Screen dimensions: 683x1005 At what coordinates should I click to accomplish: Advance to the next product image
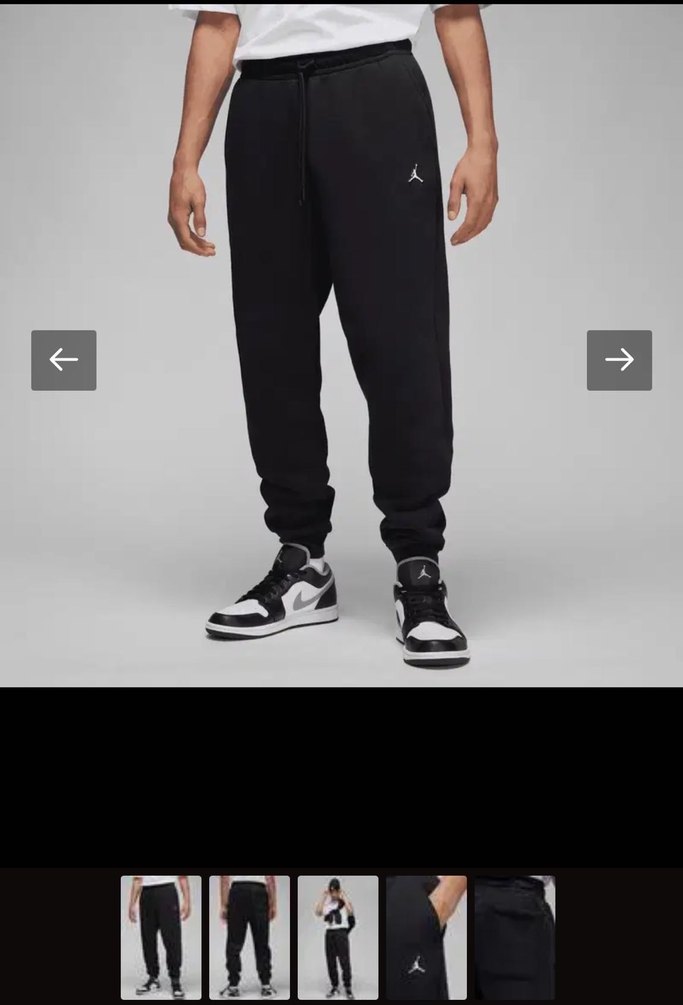[619, 360]
